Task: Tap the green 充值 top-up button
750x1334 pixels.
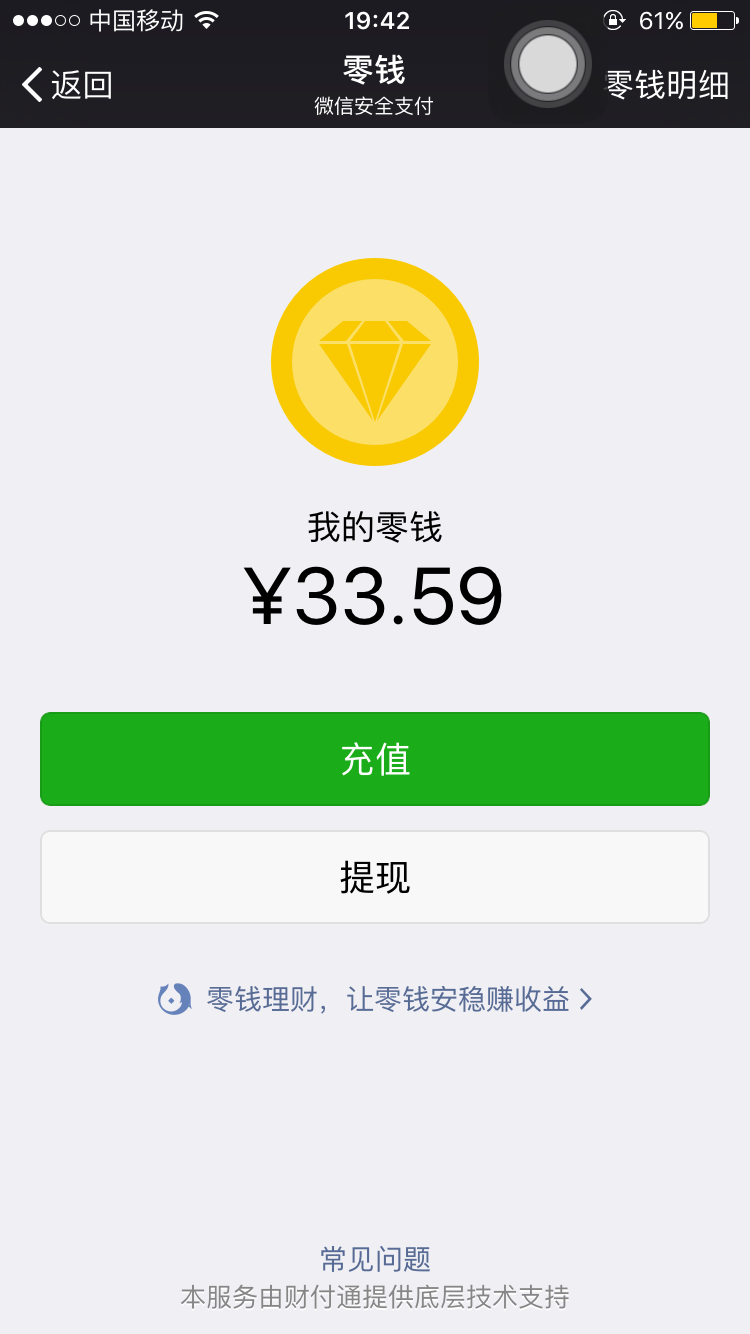Action: click(375, 759)
